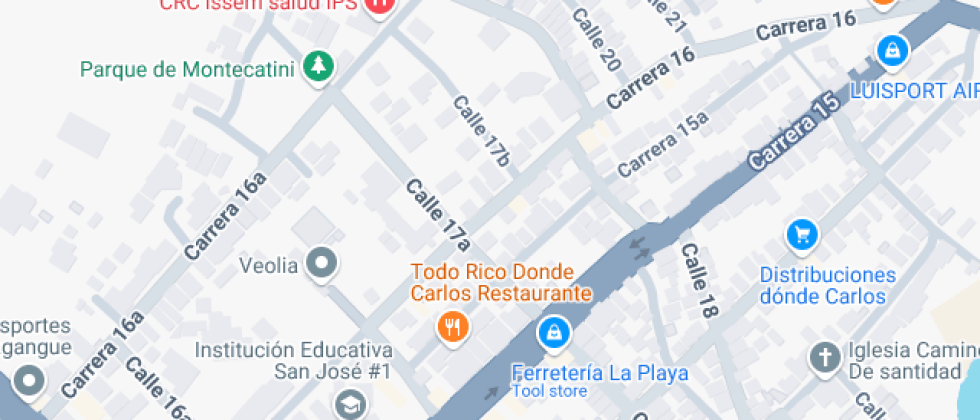Tap the Ferretería La Playa tool store pin

[551, 334]
